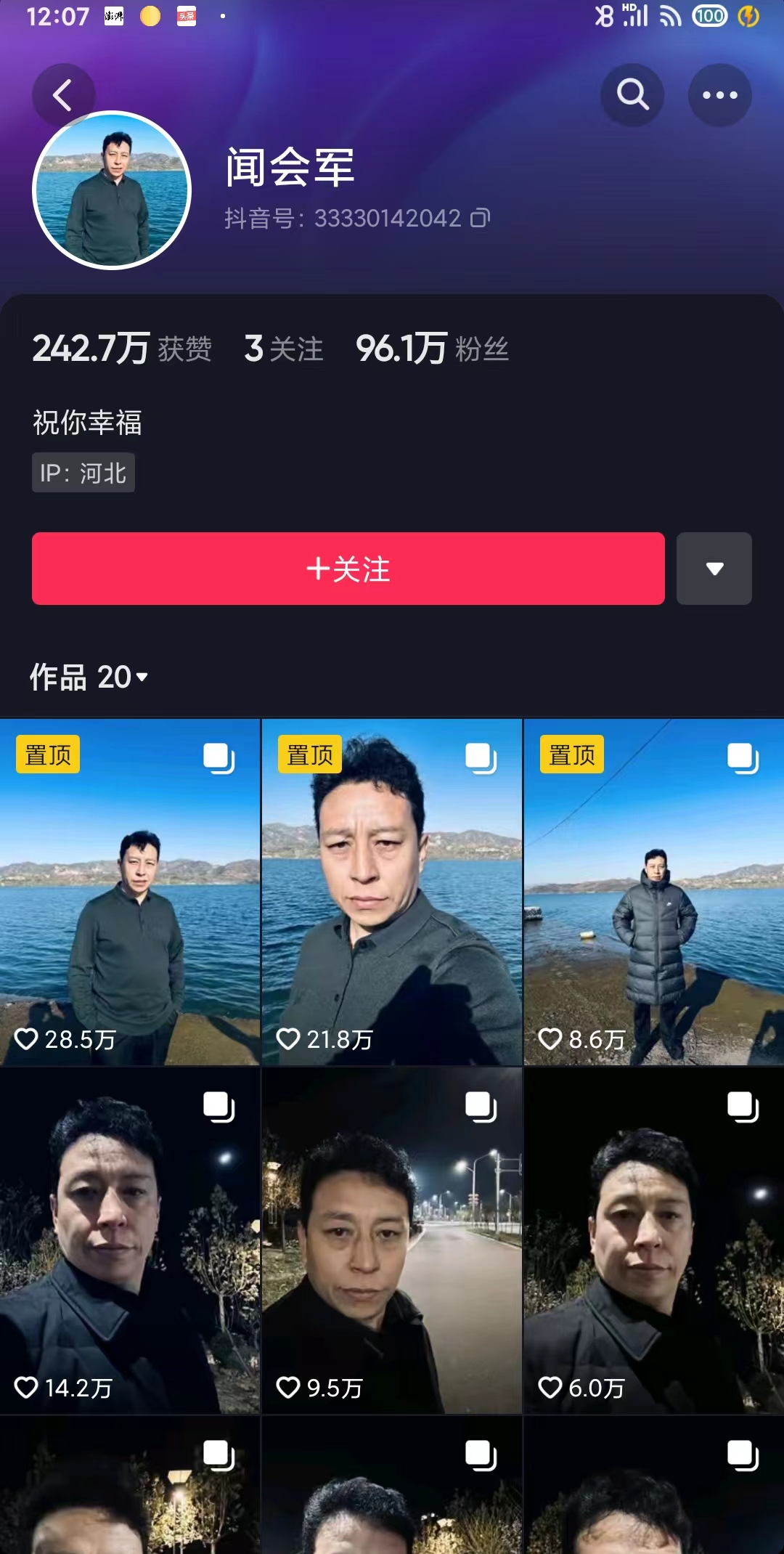The image size is (784, 1554).
Task: Open the post with 9.5万 likes
Action: pyautogui.click(x=391, y=1240)
